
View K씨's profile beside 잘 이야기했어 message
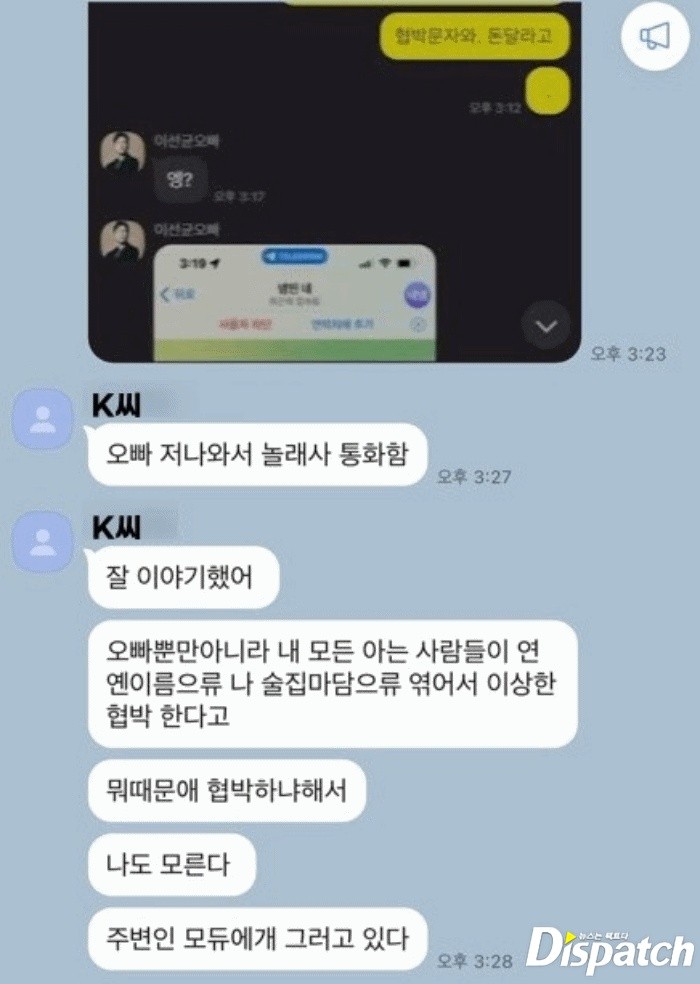pyautogui.click(x=42, y=541)
